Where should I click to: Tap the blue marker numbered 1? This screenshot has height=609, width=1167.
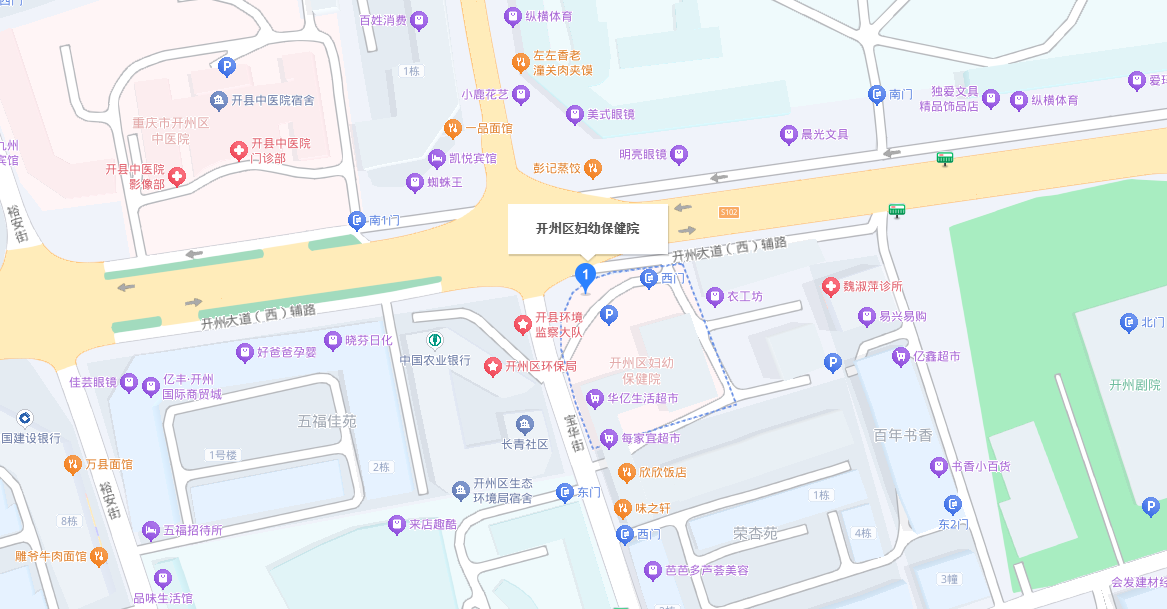[x=586, y=275]
